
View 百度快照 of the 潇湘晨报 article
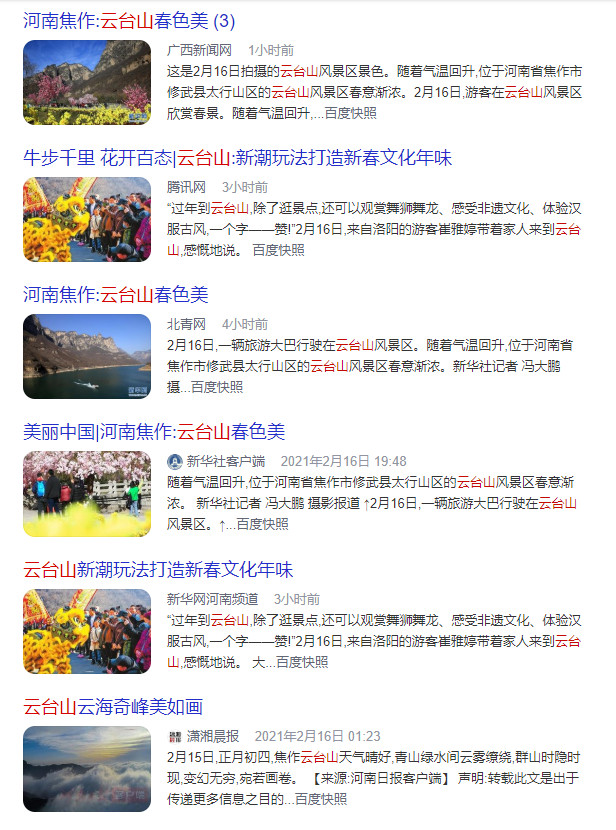click(321, 799)
